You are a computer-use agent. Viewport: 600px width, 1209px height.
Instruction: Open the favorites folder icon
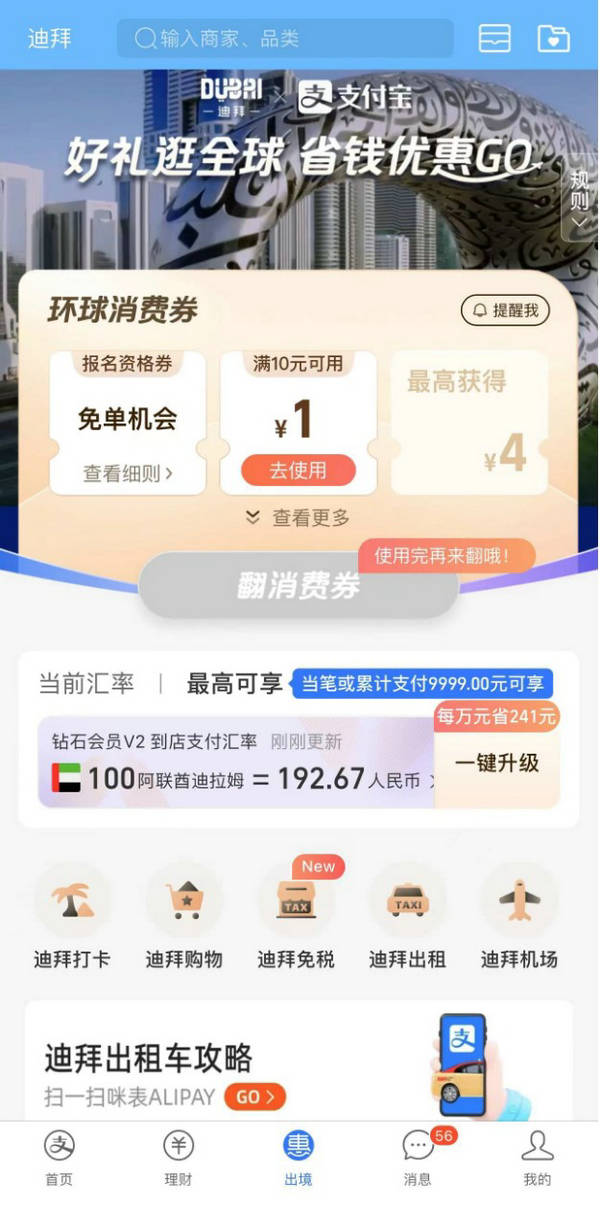click(553, 39)
